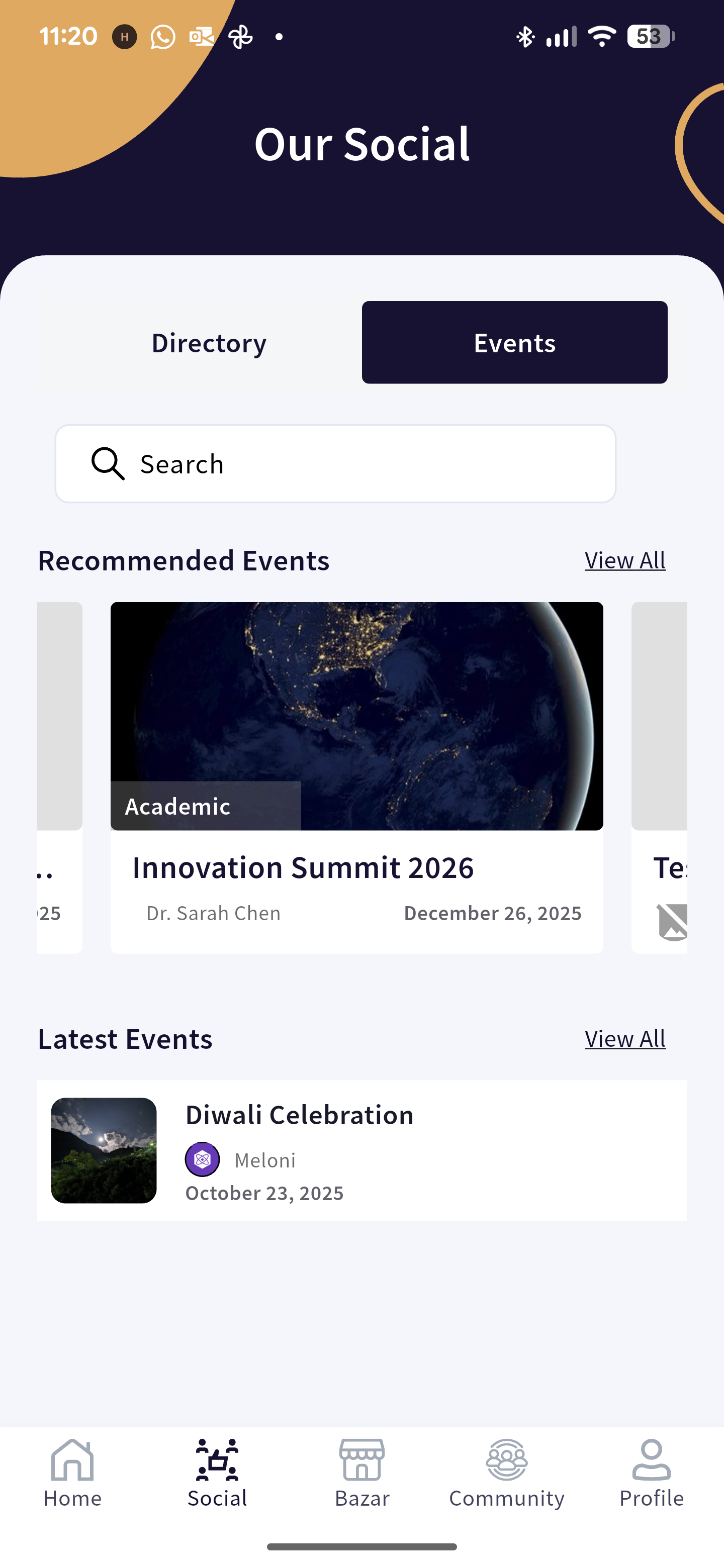724x1568 pixels.
Task: Switch to the Directory tab
Action: point(209,343)
